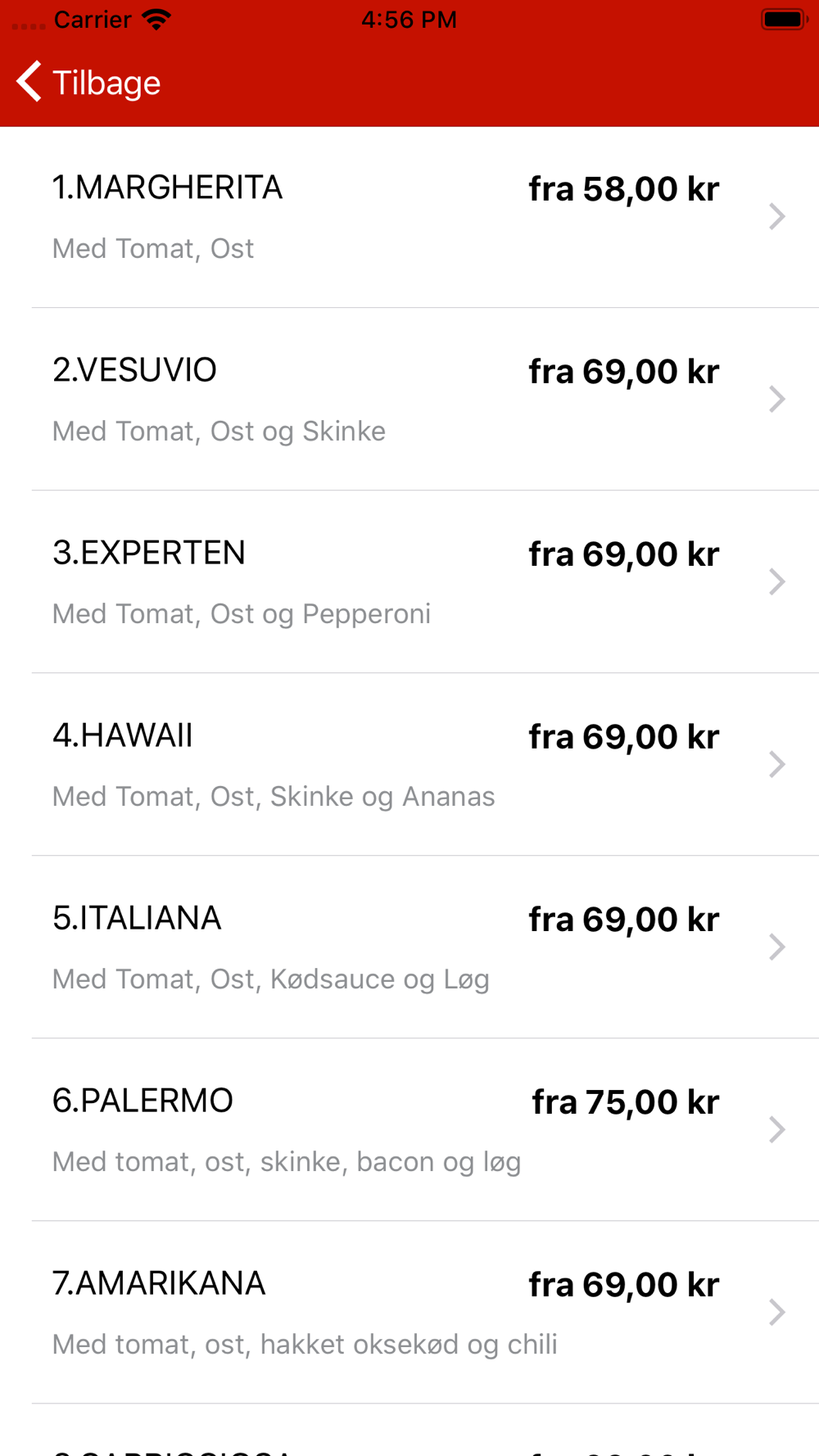Screen dimensions: 819x1456
Task: Open 3.EXPERTEN with pepperoni
Action: pos(409,582)
